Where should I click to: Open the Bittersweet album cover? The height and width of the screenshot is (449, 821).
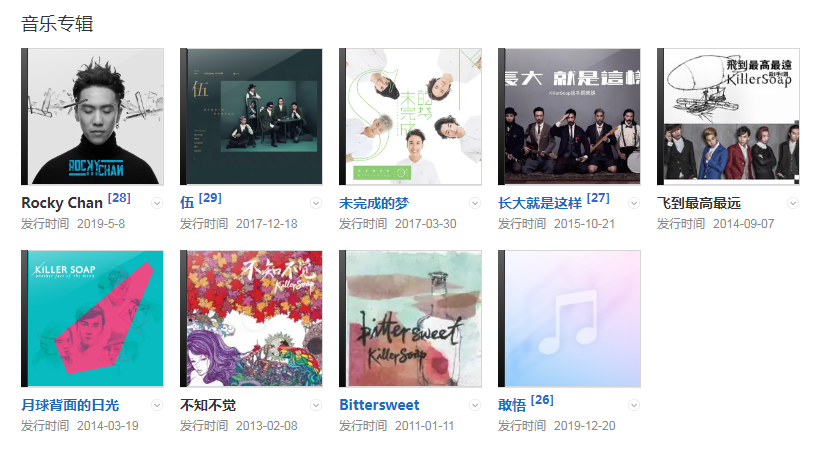tap(410, 319)
